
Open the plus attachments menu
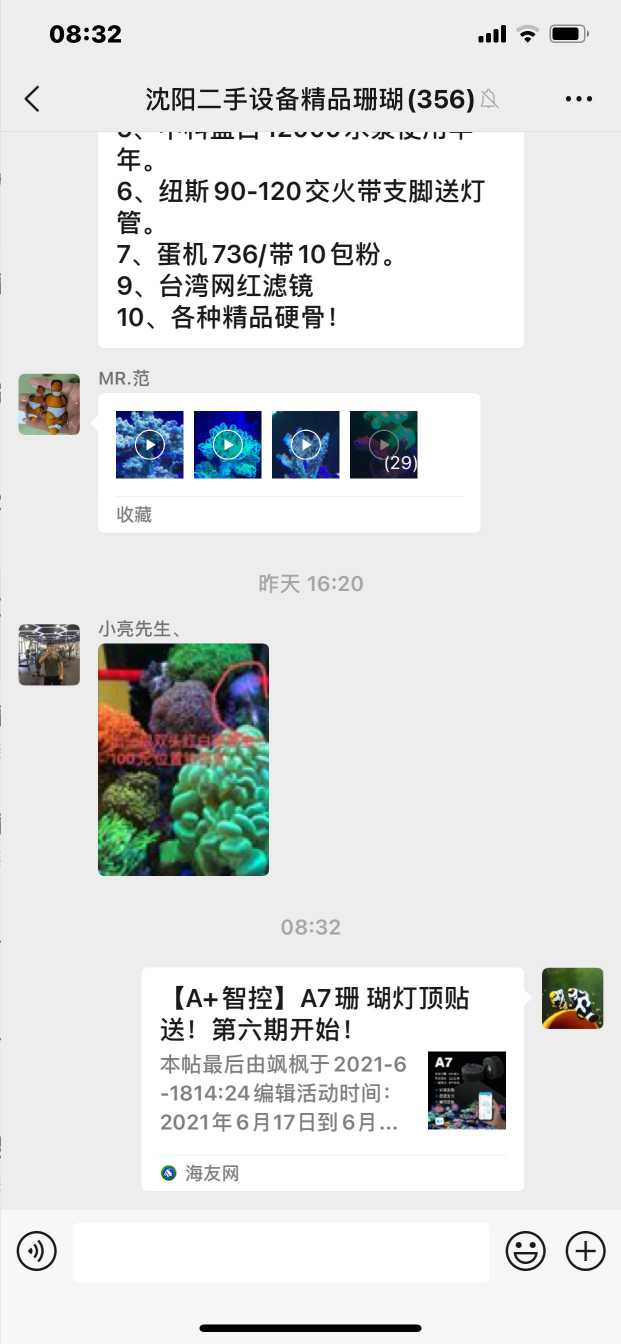tap(585, 1251)
